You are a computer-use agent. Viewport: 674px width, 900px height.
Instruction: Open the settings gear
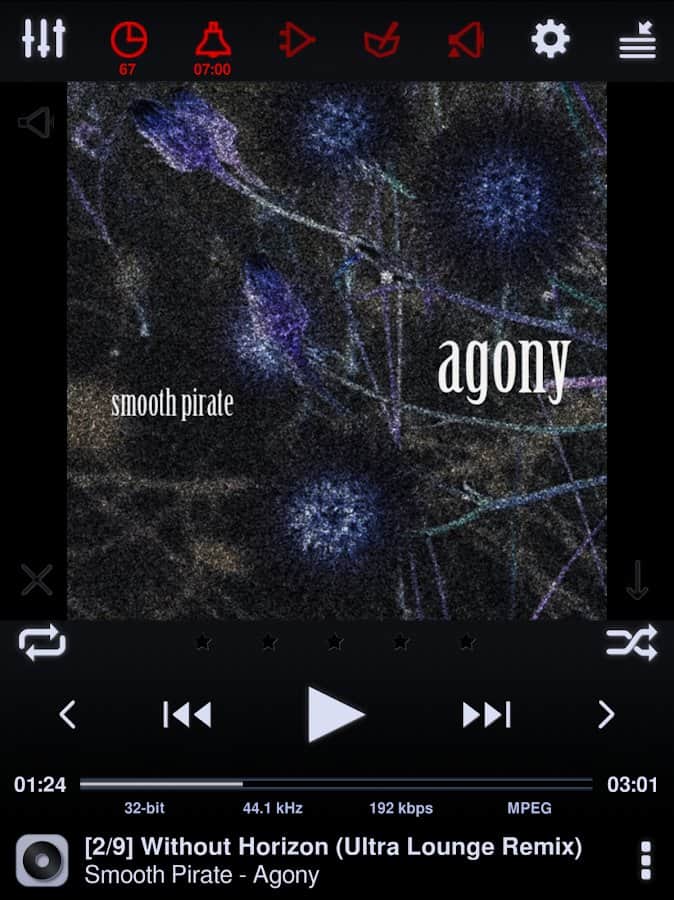click(550, 39)
